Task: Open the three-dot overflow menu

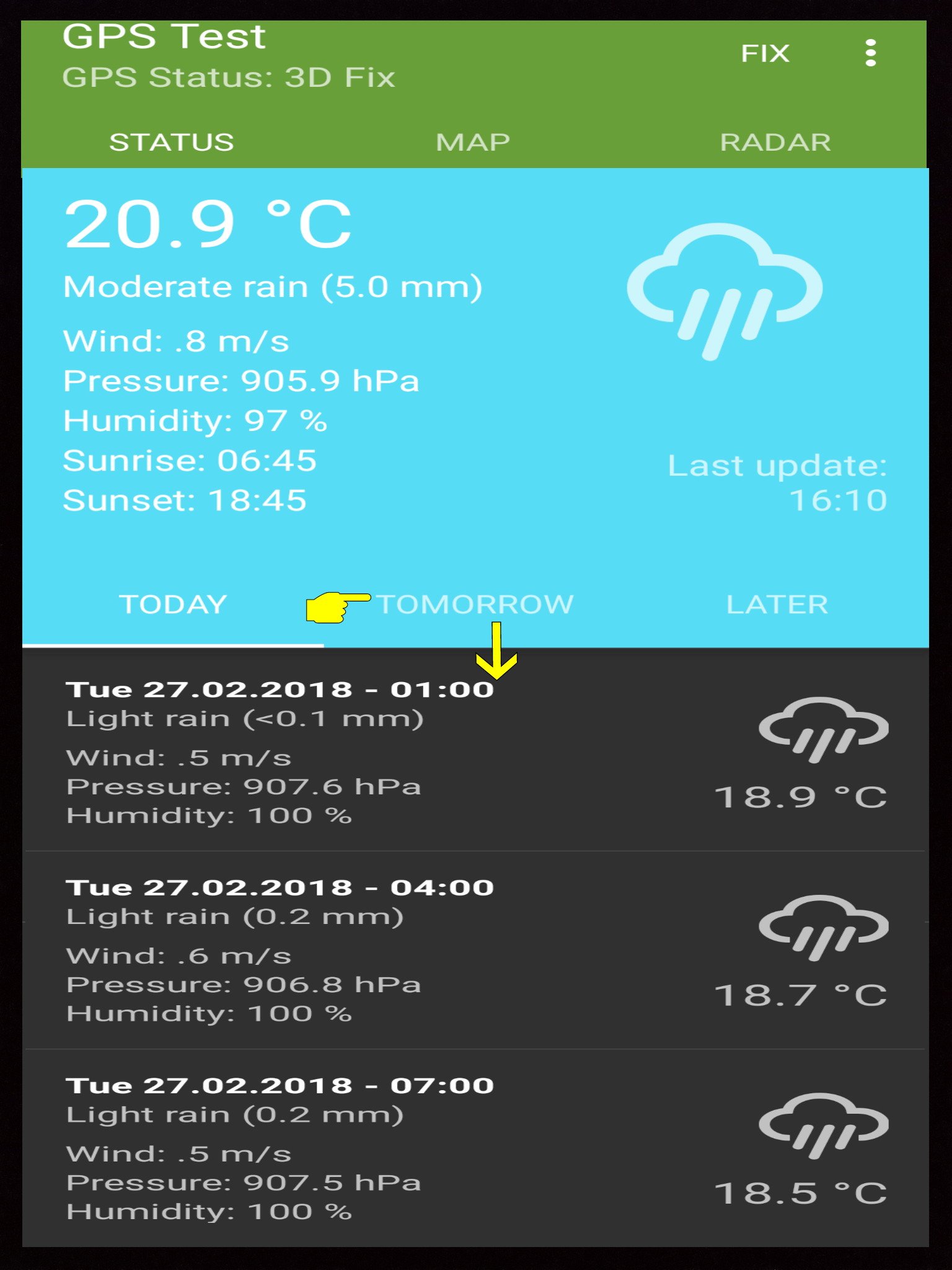Action: pyautogui.click(x=870, y=53)
